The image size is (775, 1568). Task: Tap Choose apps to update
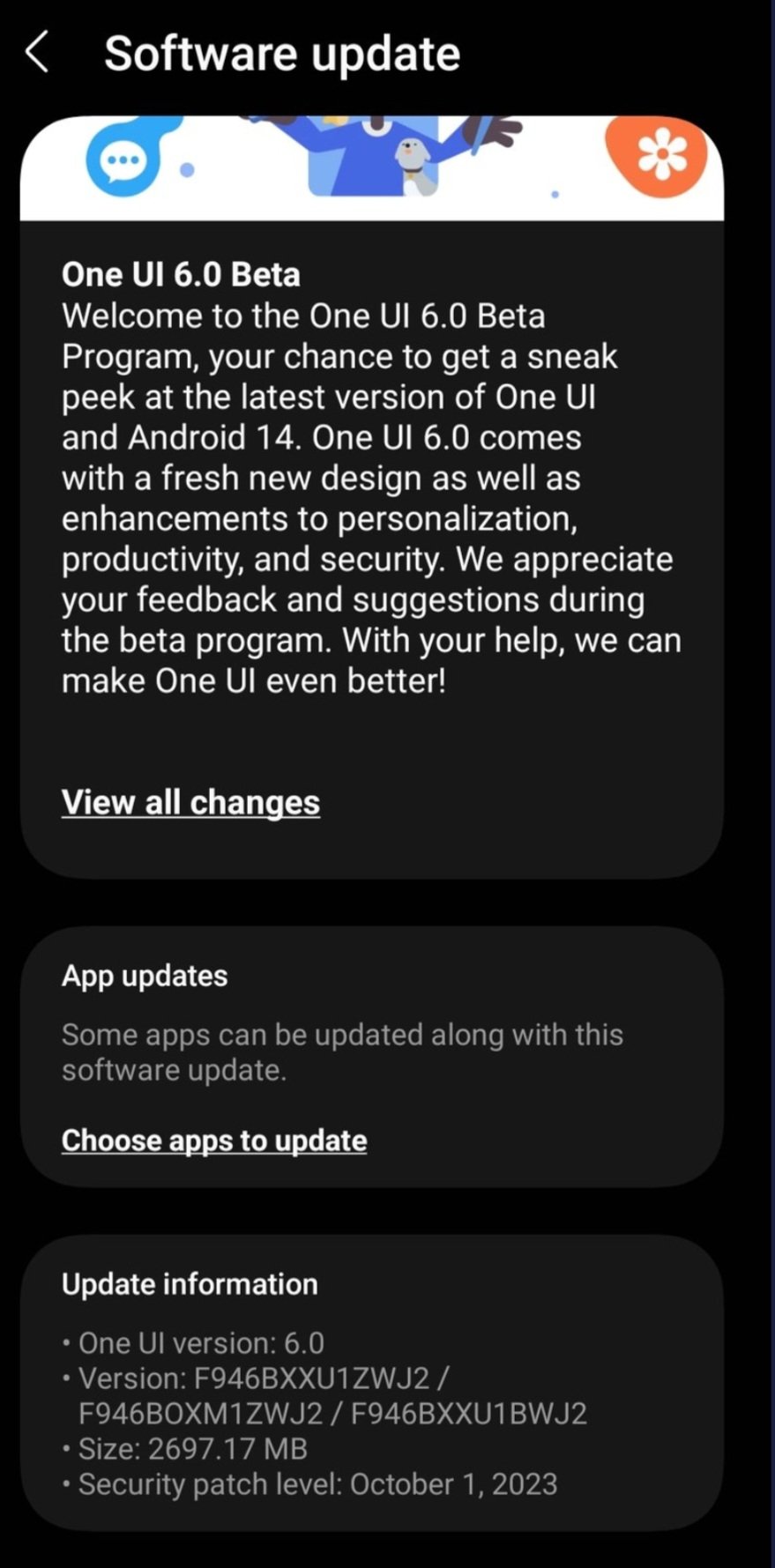(x=214, y=1140)
